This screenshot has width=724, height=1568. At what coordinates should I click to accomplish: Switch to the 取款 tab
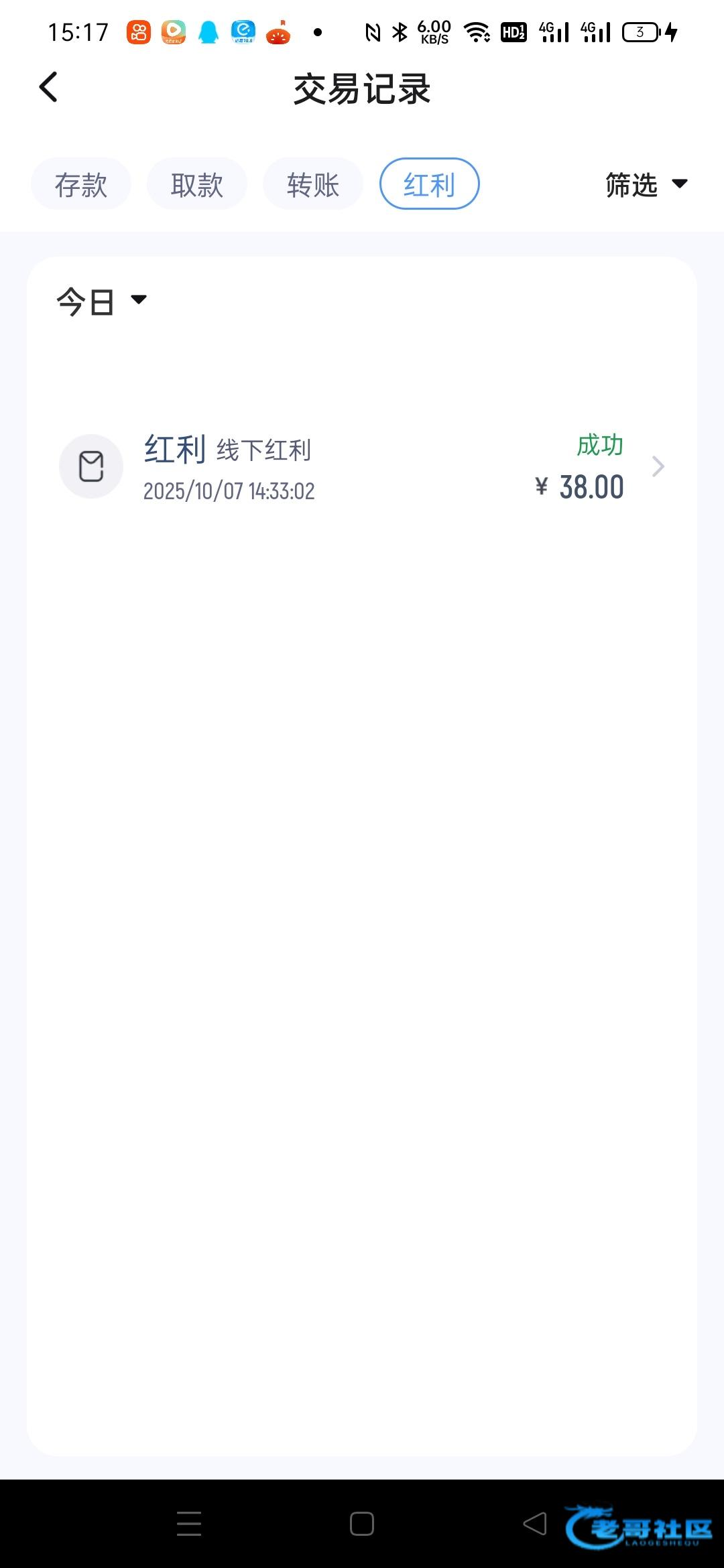[x=197, y=184]
